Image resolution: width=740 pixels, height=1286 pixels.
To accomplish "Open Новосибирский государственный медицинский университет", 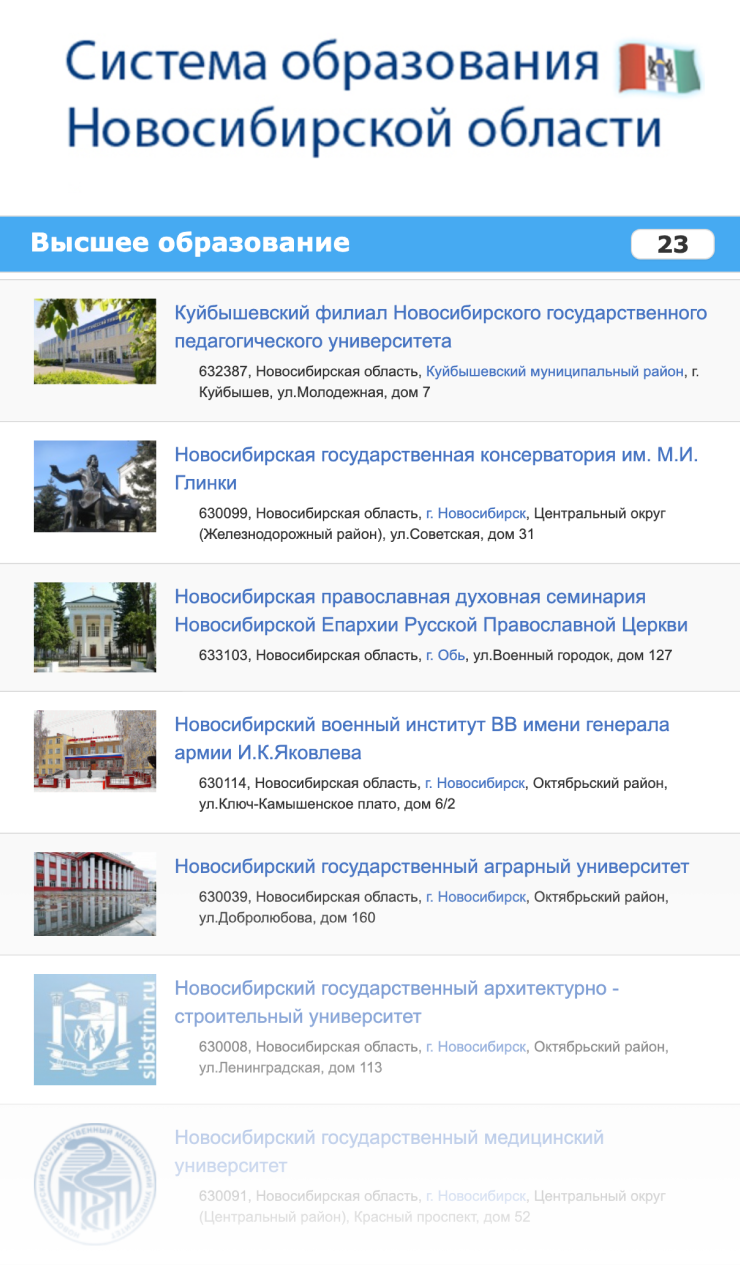I will [389, 1151].
